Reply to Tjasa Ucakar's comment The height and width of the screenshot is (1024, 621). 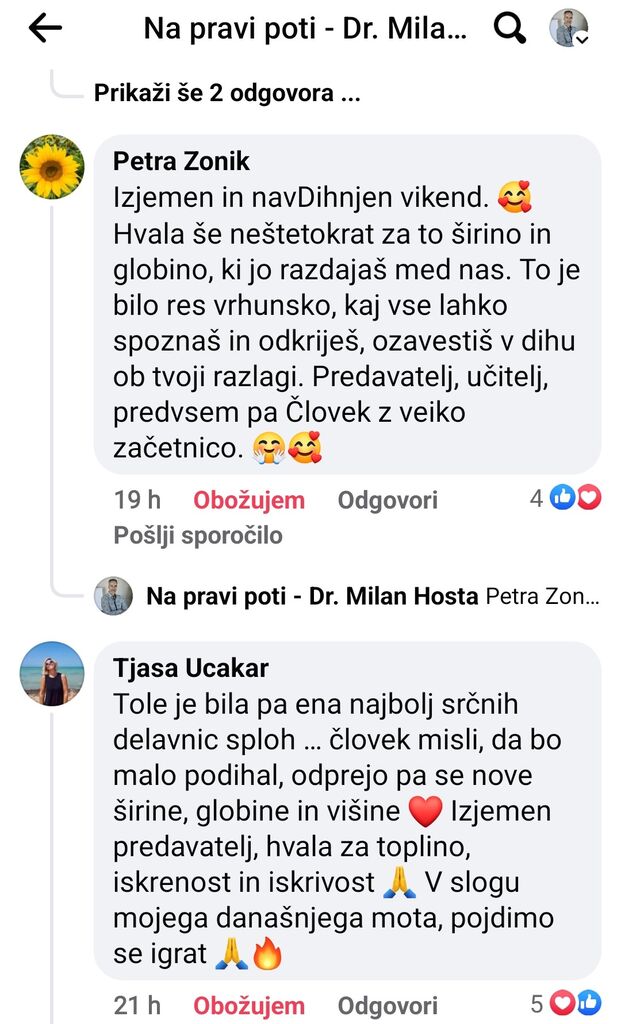pyautogui.click(x=387, y=1005)
